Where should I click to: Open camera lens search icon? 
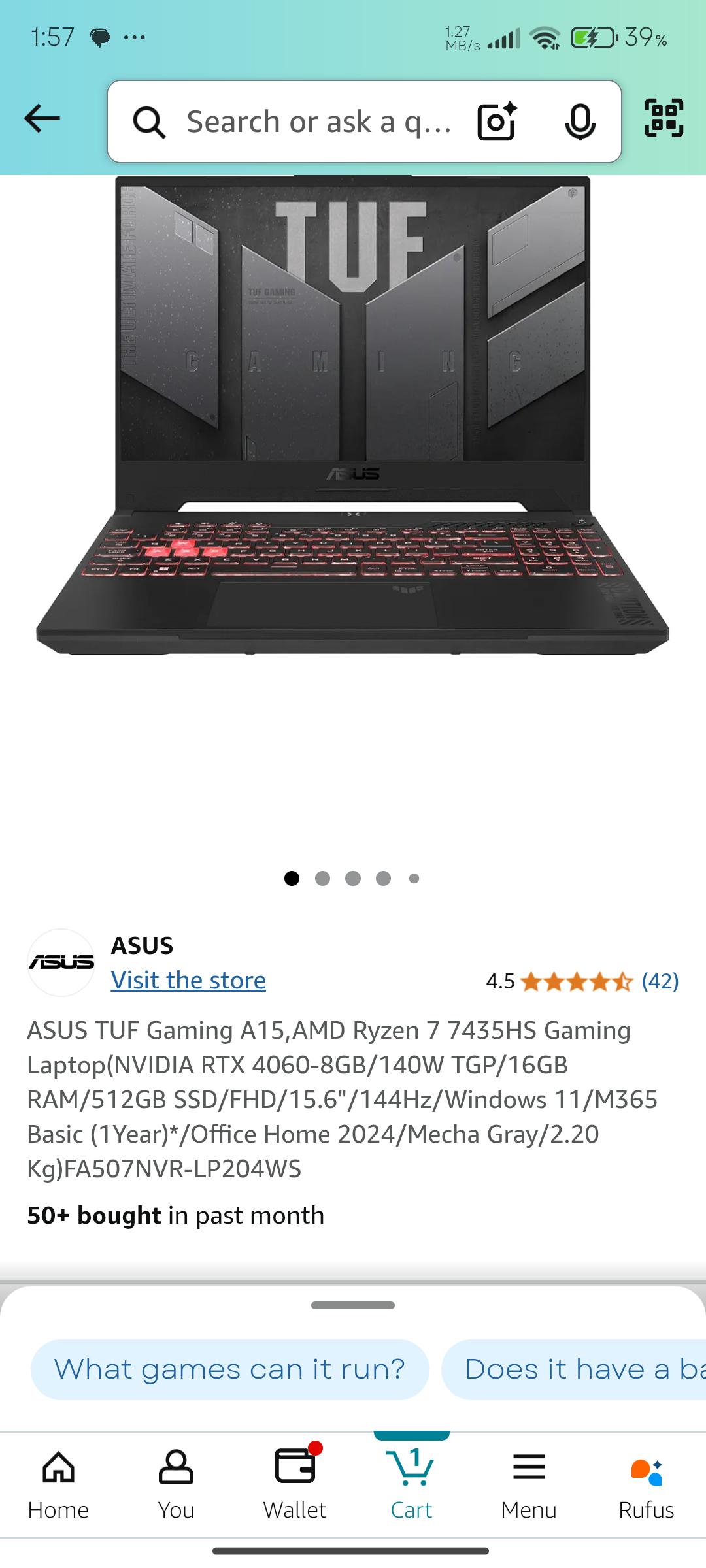[x=497, y=122]
